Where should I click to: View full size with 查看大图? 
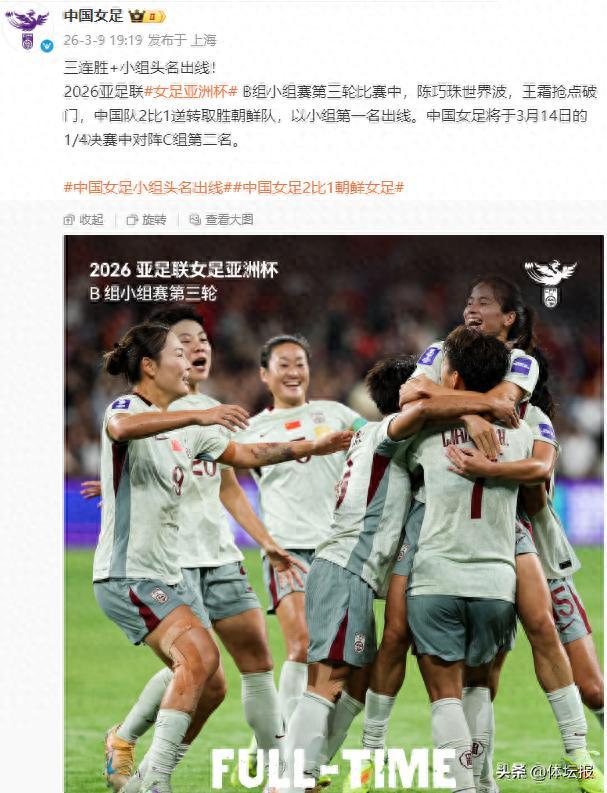222,219
